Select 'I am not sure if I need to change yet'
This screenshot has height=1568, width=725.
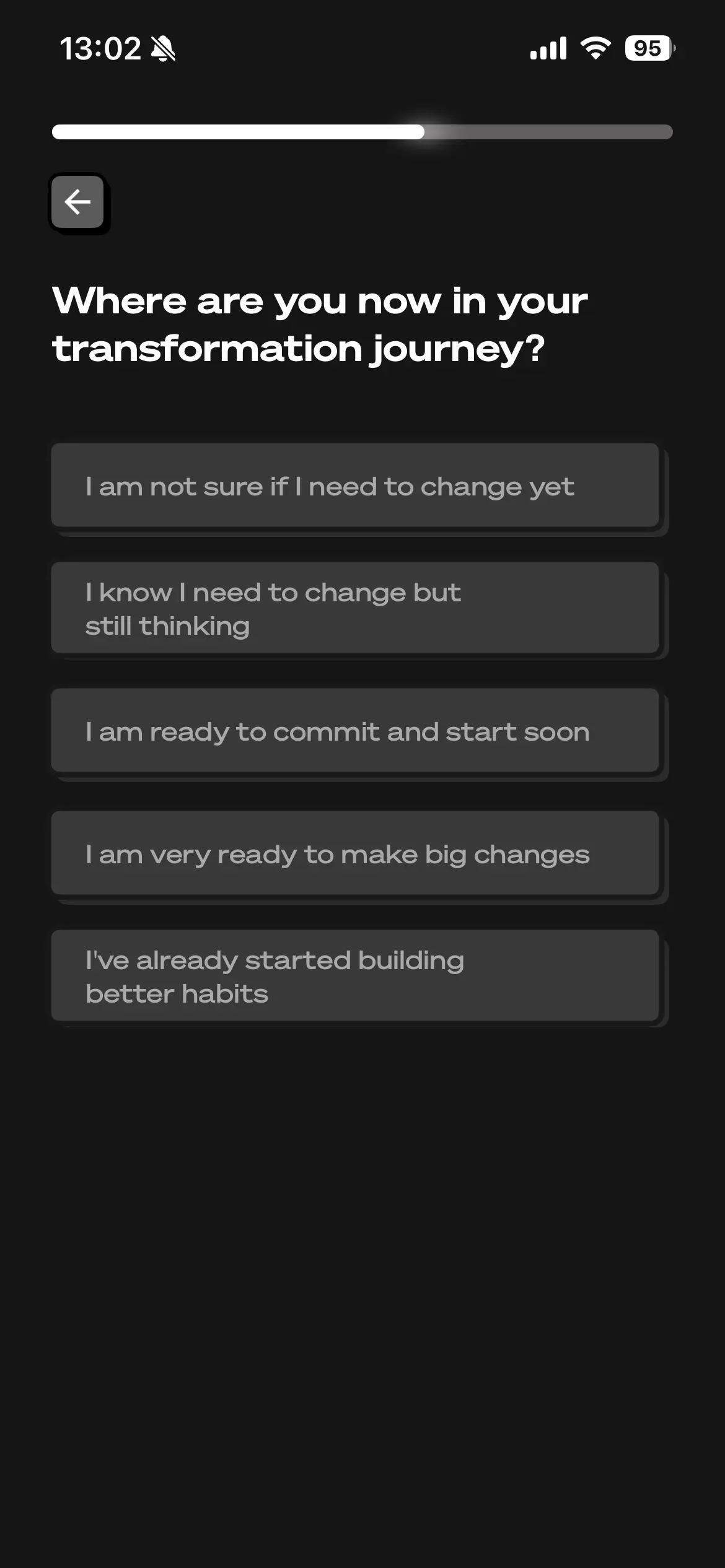coord(355,486)
